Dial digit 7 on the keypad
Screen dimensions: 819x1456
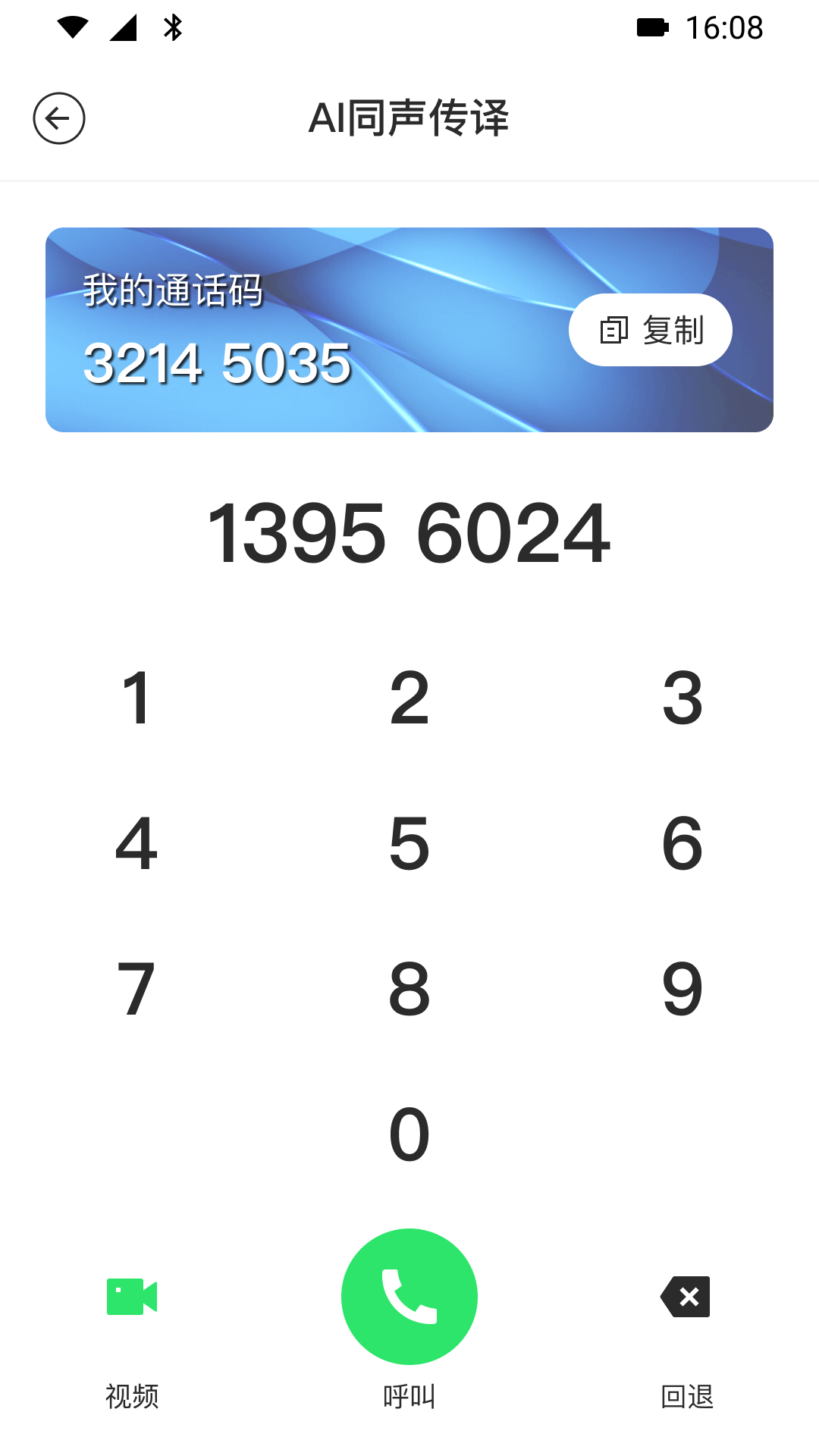click(x=136, y=989)
